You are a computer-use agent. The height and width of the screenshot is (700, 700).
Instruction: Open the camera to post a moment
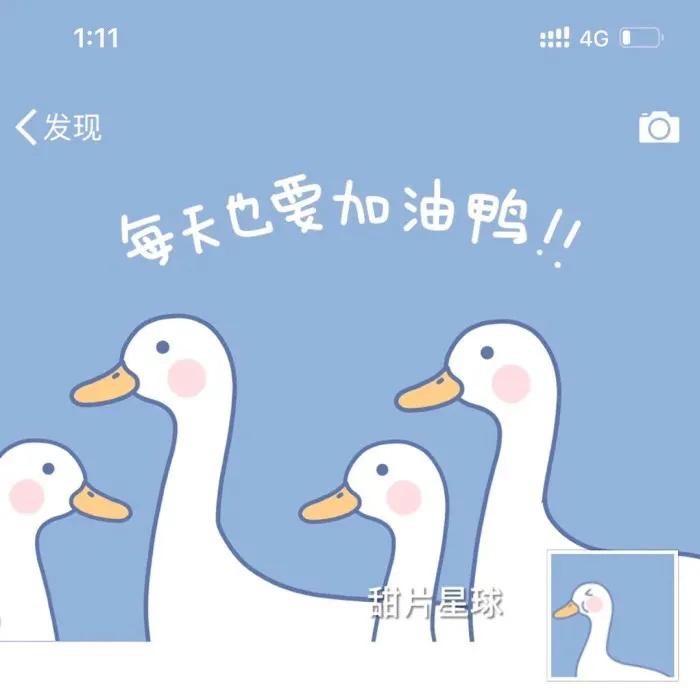(658, 127)
